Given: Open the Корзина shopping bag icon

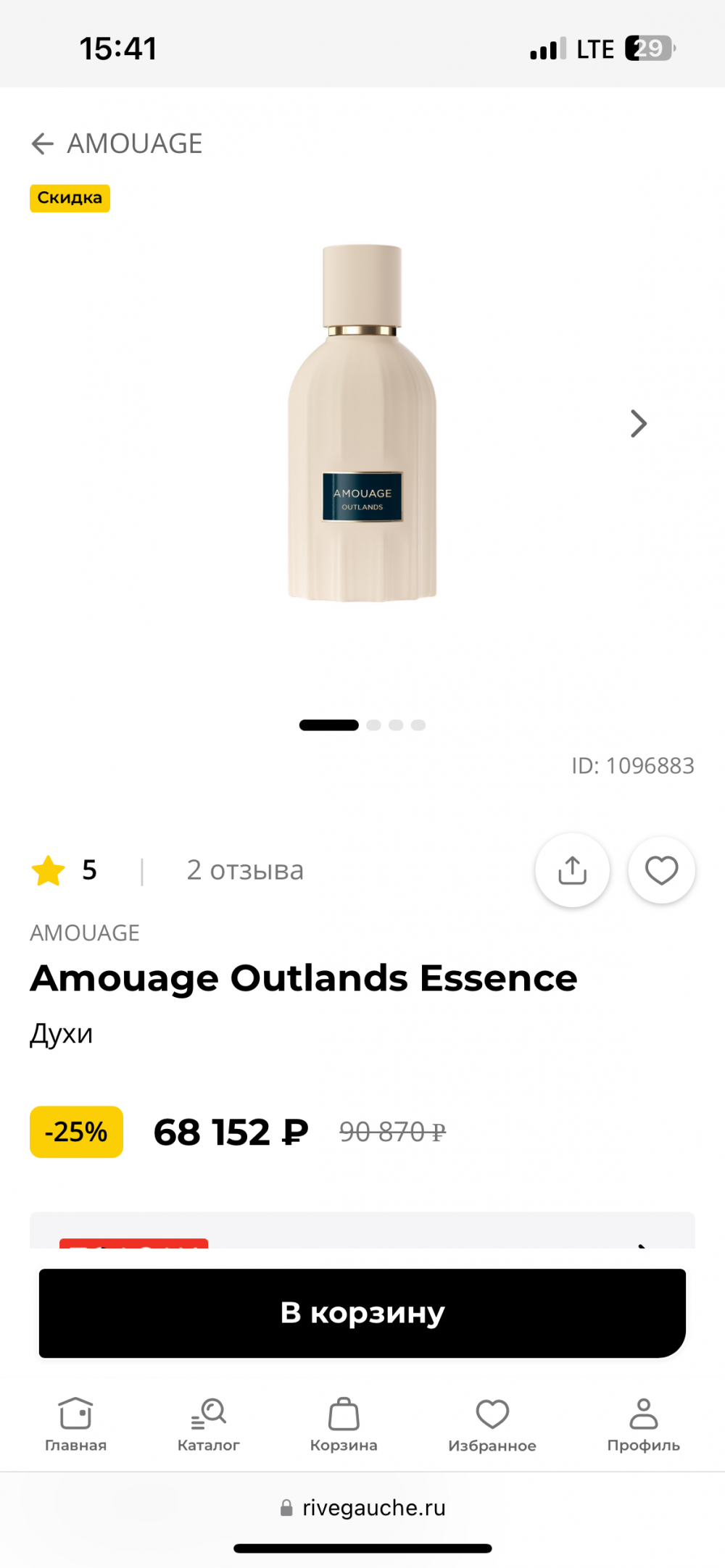Looking at the screenshot, I should click(x=345, y=1413).
